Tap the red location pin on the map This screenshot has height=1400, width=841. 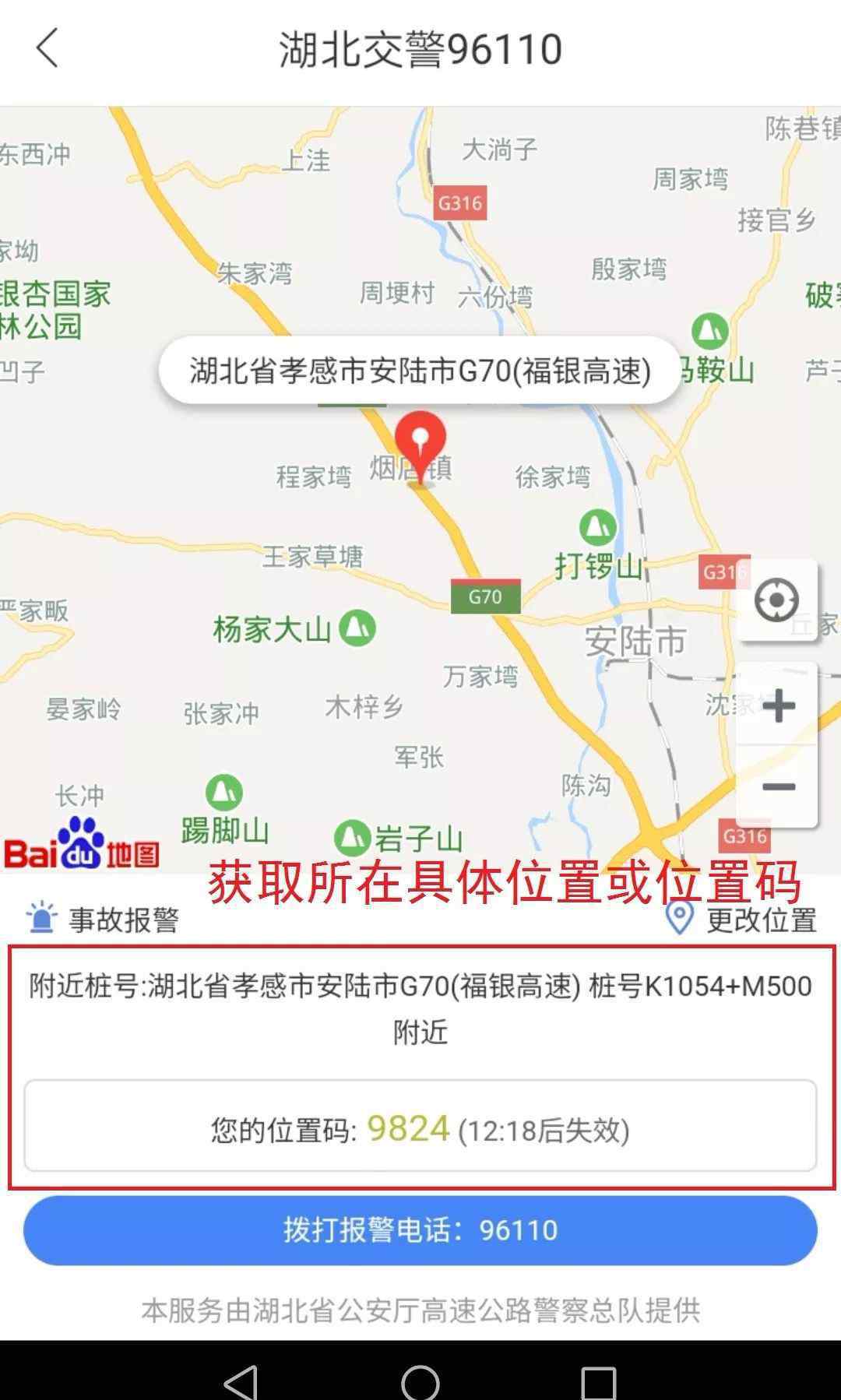tap(420, 448)
